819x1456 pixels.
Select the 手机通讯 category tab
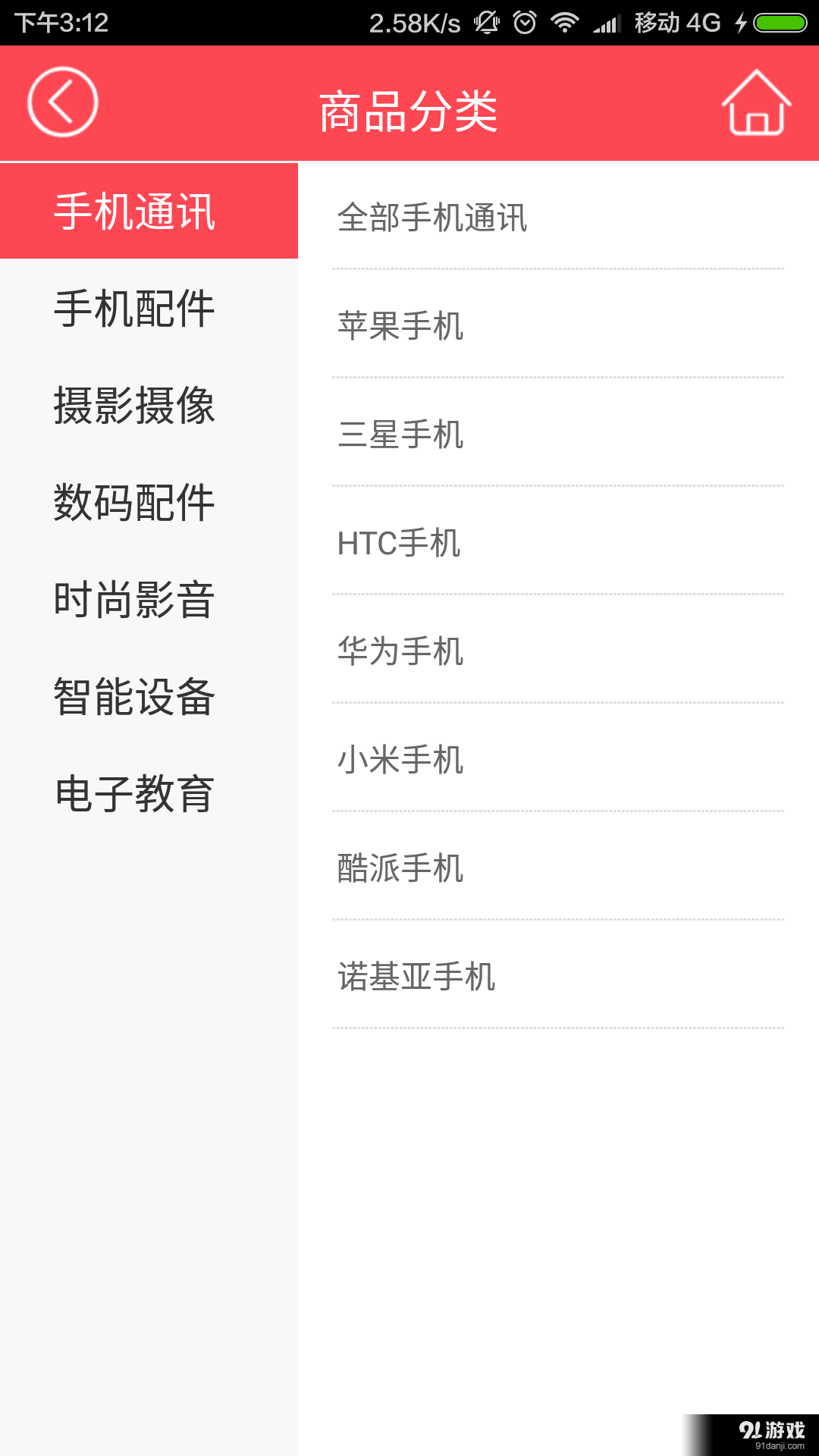135,213
